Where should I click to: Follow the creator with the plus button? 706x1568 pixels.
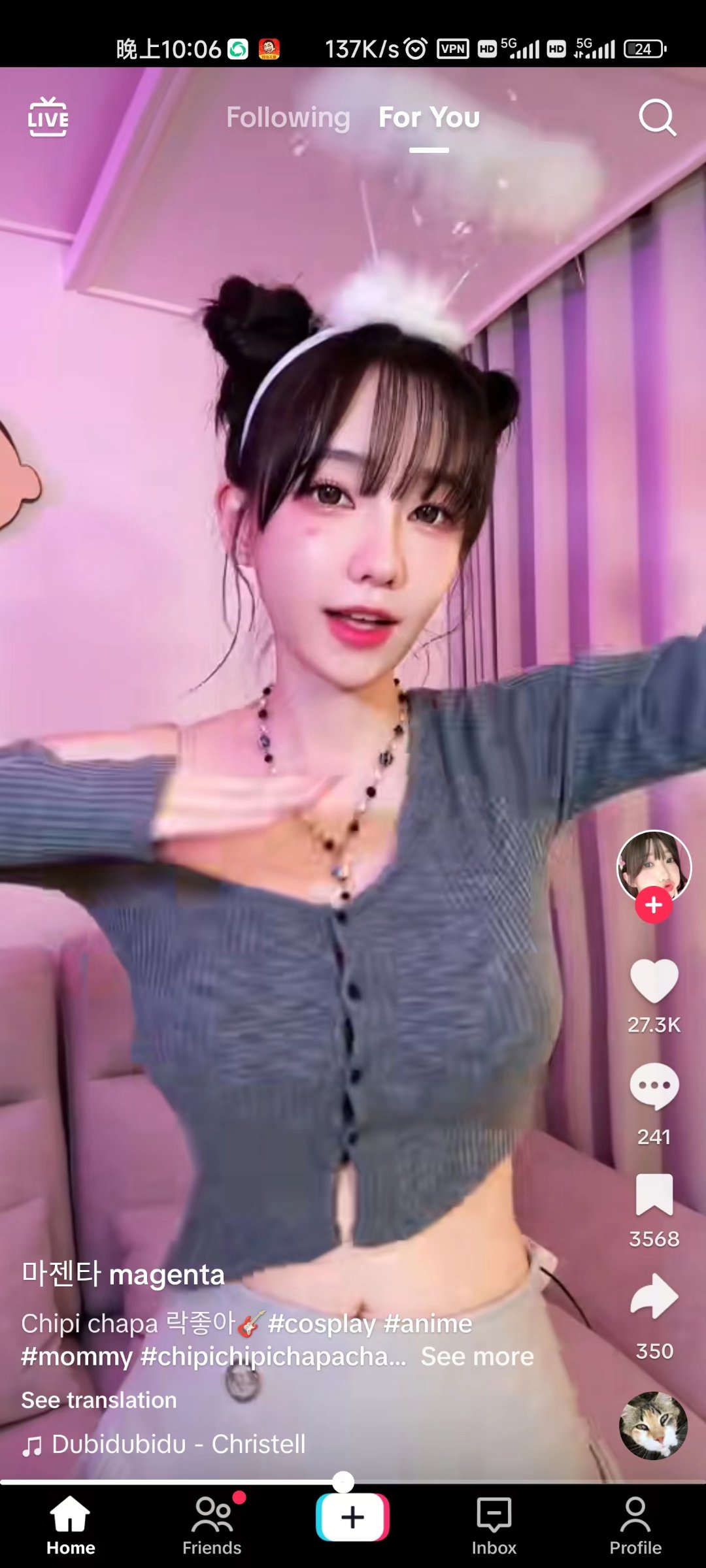[x=654, y=906]
